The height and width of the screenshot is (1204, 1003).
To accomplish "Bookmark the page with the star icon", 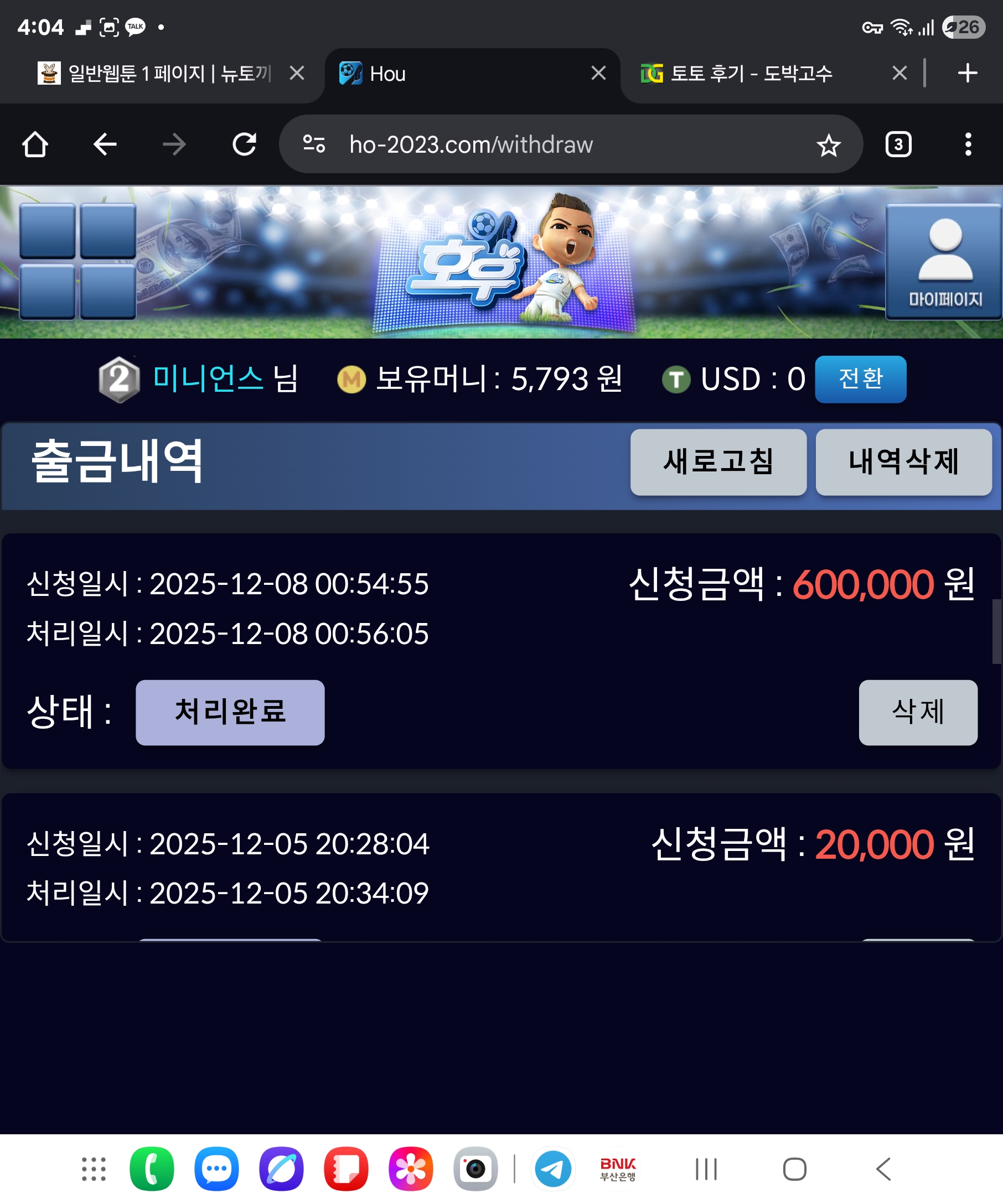I will pos(828,144).
